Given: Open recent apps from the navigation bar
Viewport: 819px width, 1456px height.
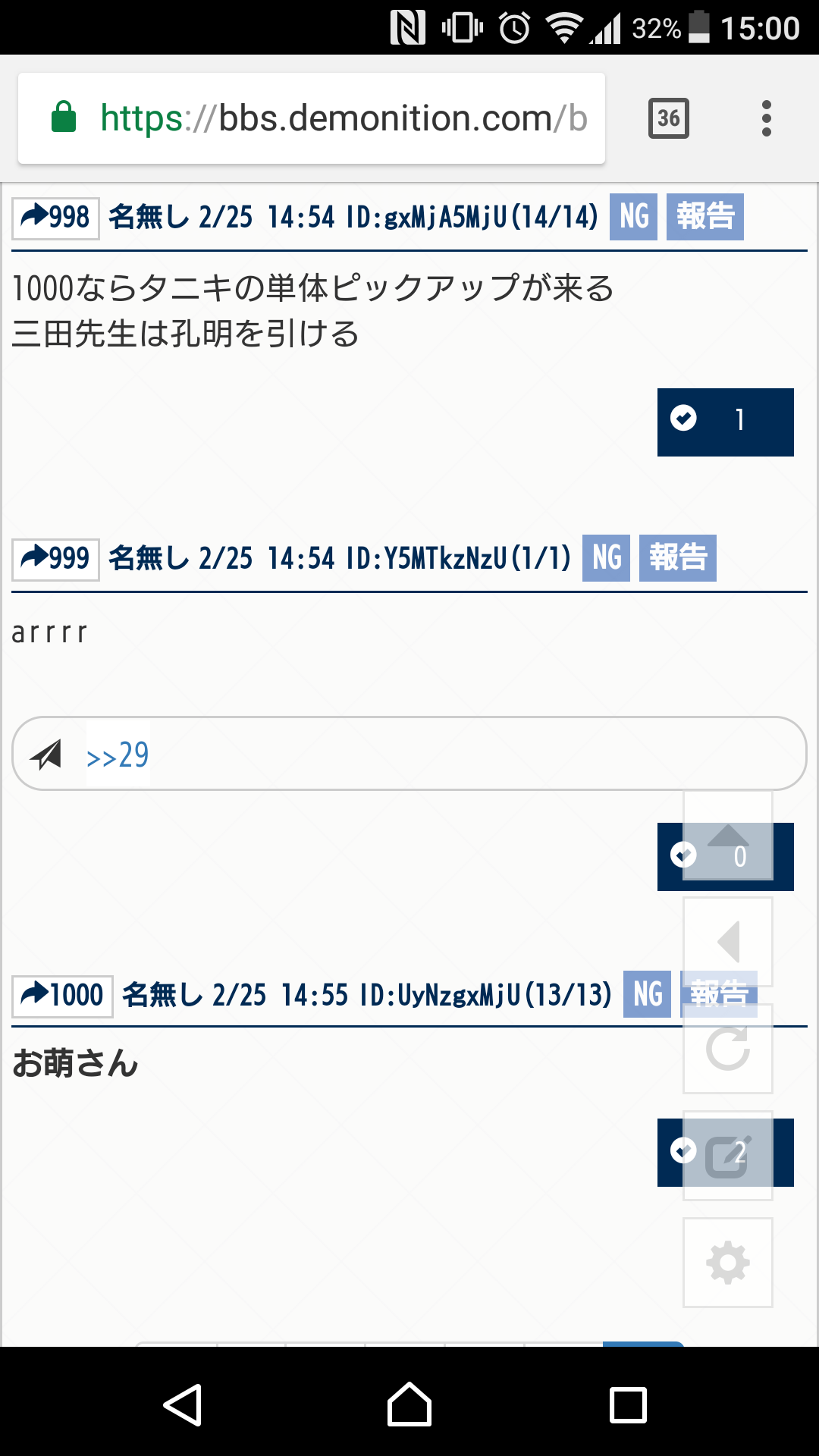Looking at the screenshot, I should pos(628,1405).
